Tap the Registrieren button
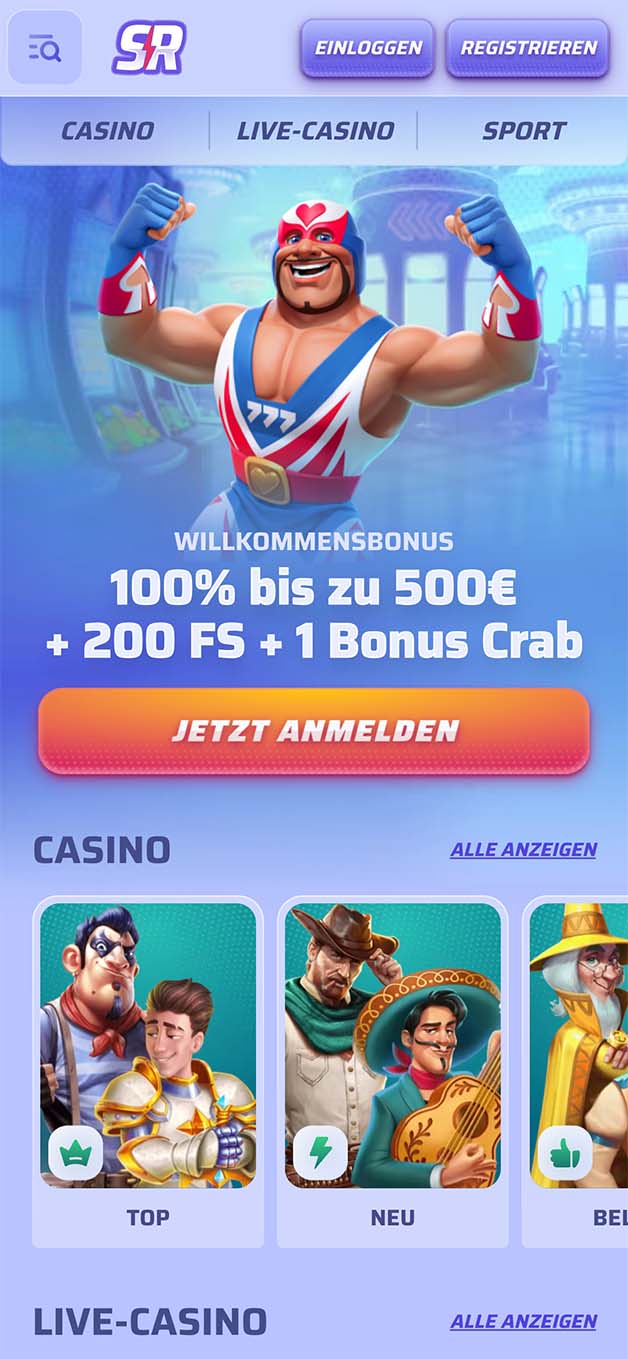 tap(527, 47)
